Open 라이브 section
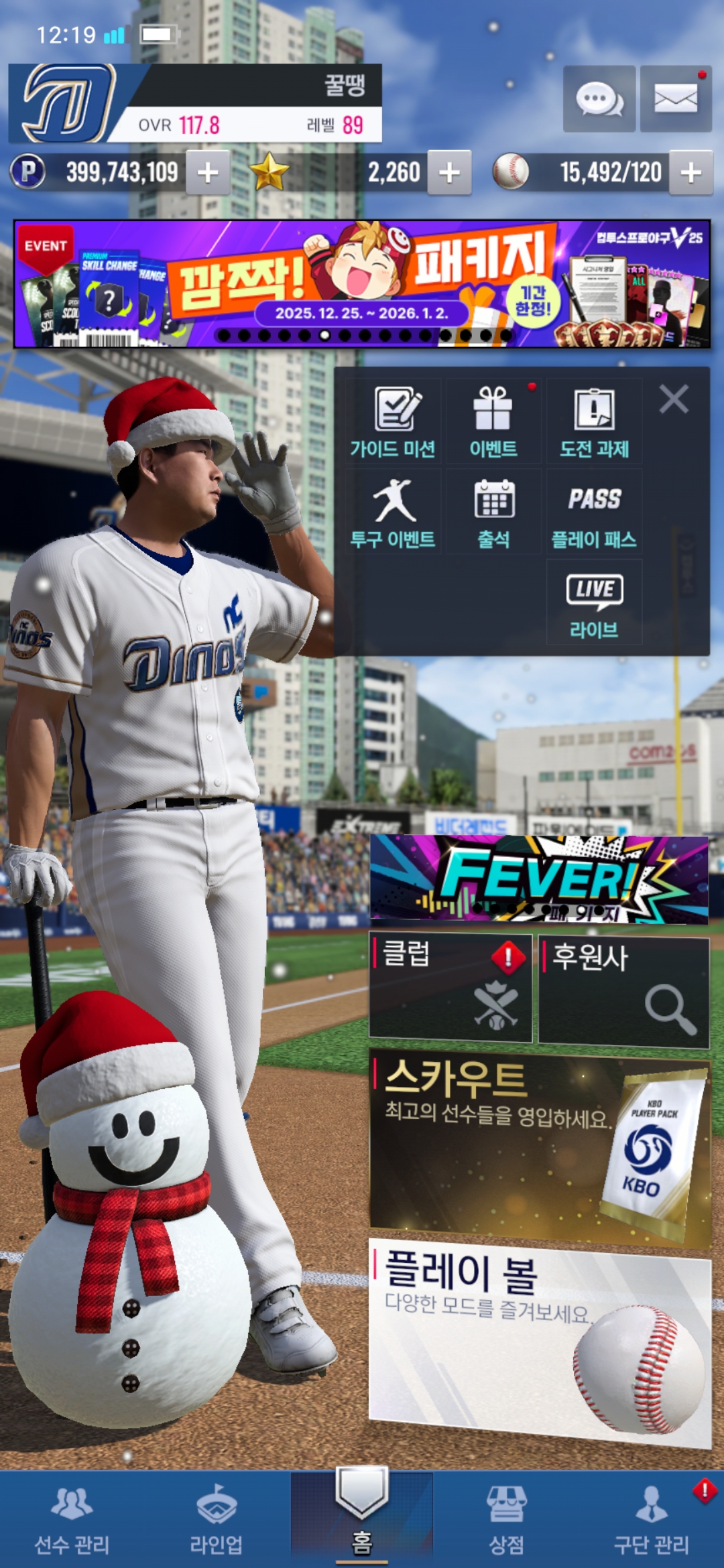Screen dimensions: 724x1568 (594, 603)
